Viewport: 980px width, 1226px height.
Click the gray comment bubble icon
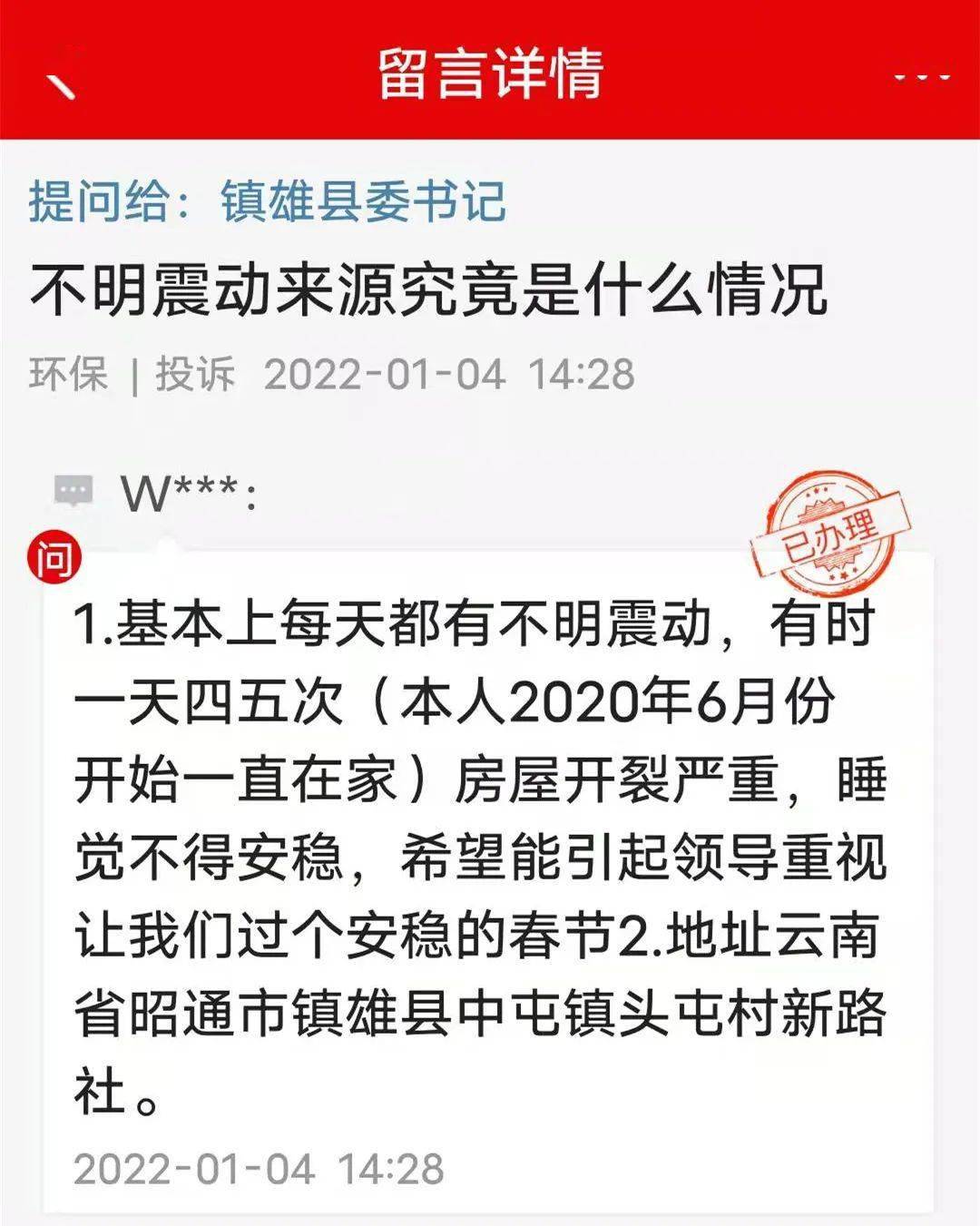coord(73,491)
